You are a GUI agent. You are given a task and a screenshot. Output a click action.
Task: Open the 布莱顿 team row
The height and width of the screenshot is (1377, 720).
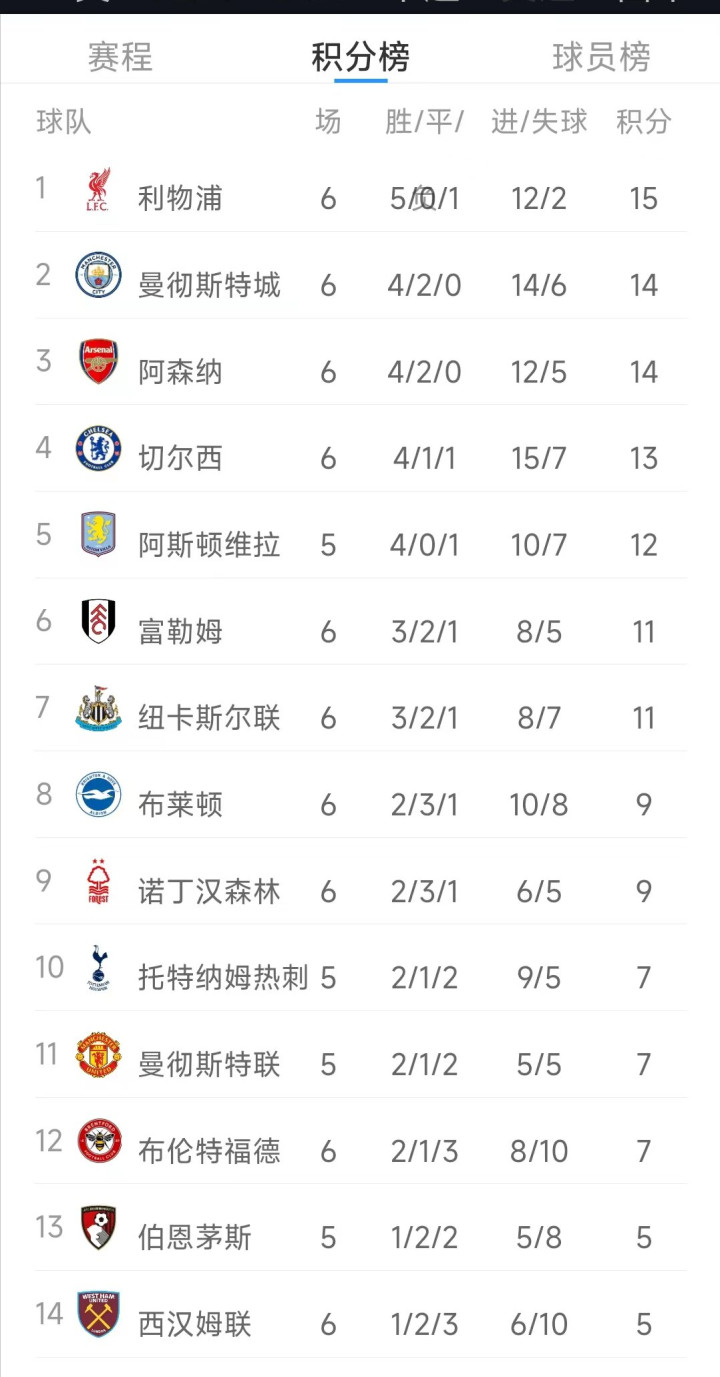point(361,795)
